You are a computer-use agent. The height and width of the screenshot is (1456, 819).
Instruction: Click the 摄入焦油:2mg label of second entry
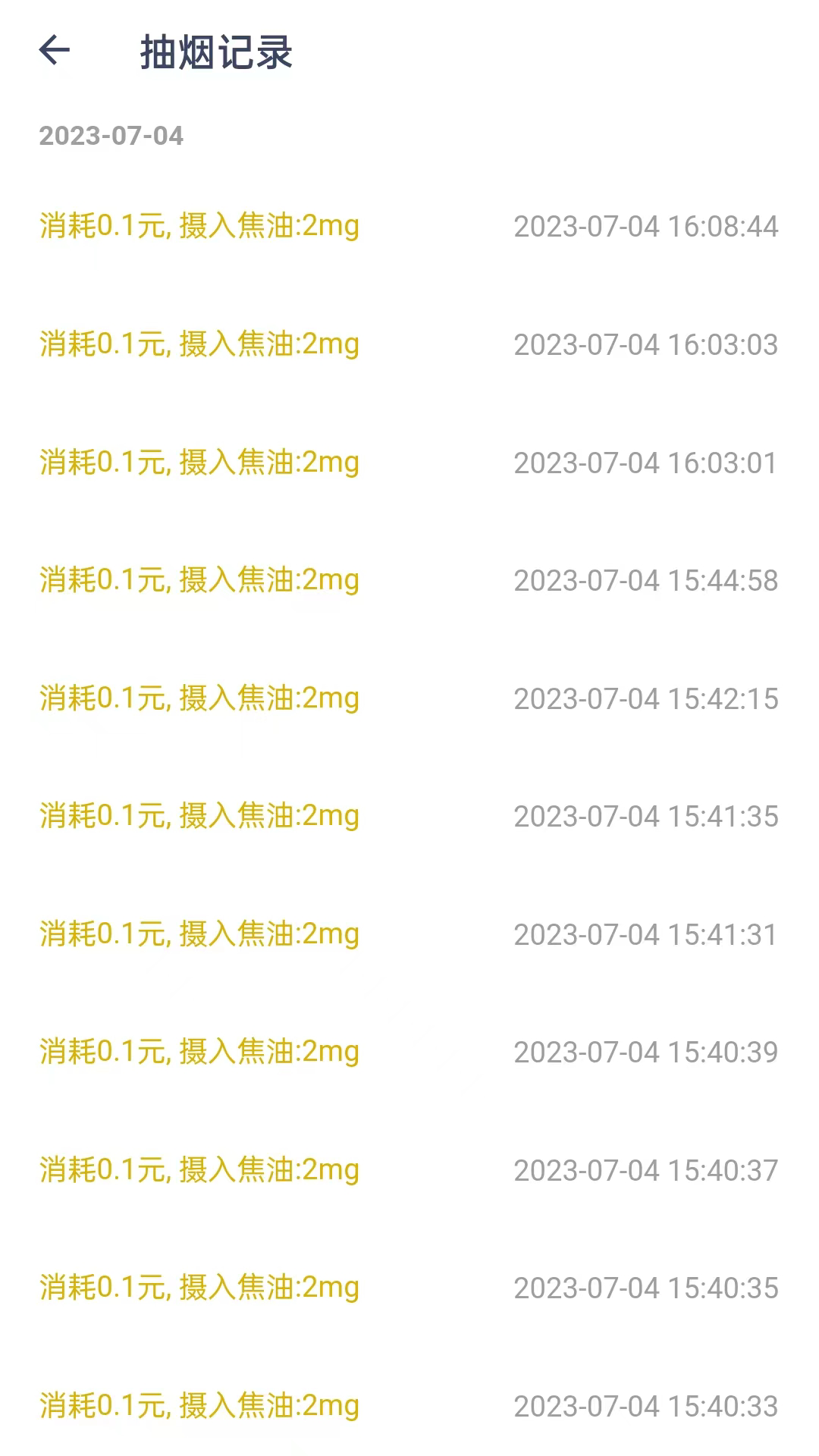click(269, 344)
